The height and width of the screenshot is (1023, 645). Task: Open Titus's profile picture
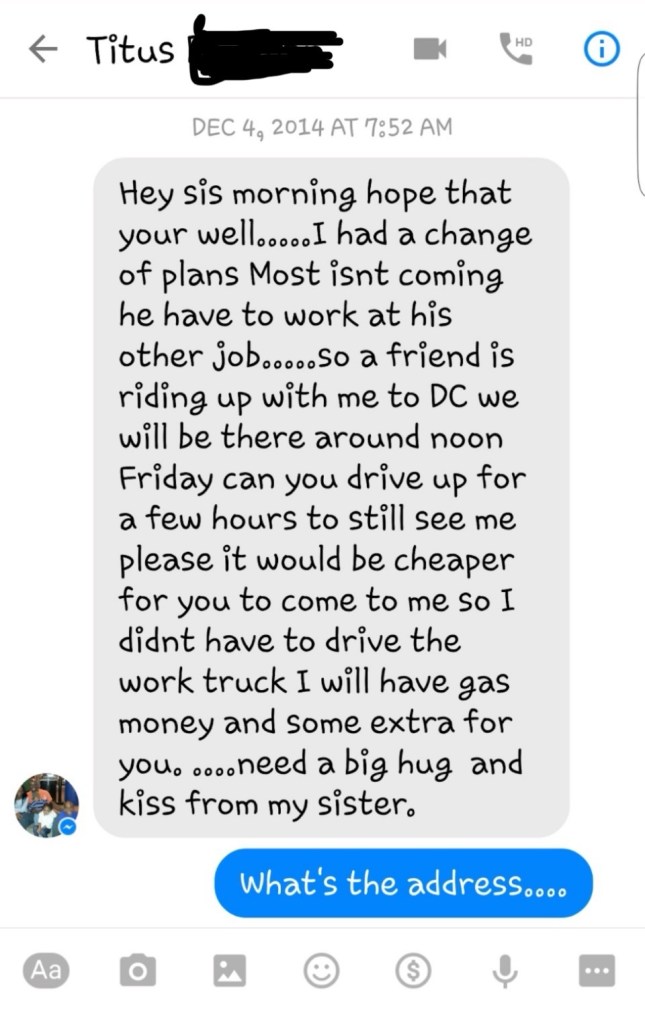(46, 804)
